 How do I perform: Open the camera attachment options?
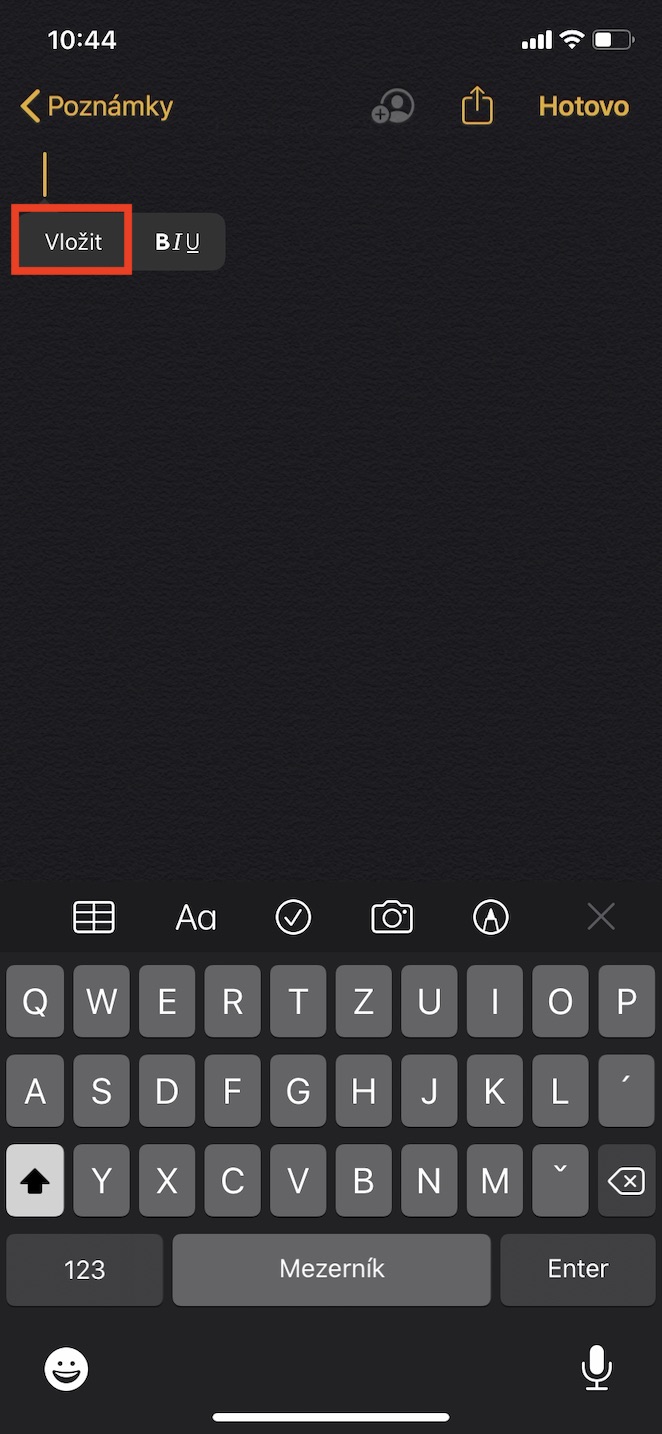coord(392,917)
